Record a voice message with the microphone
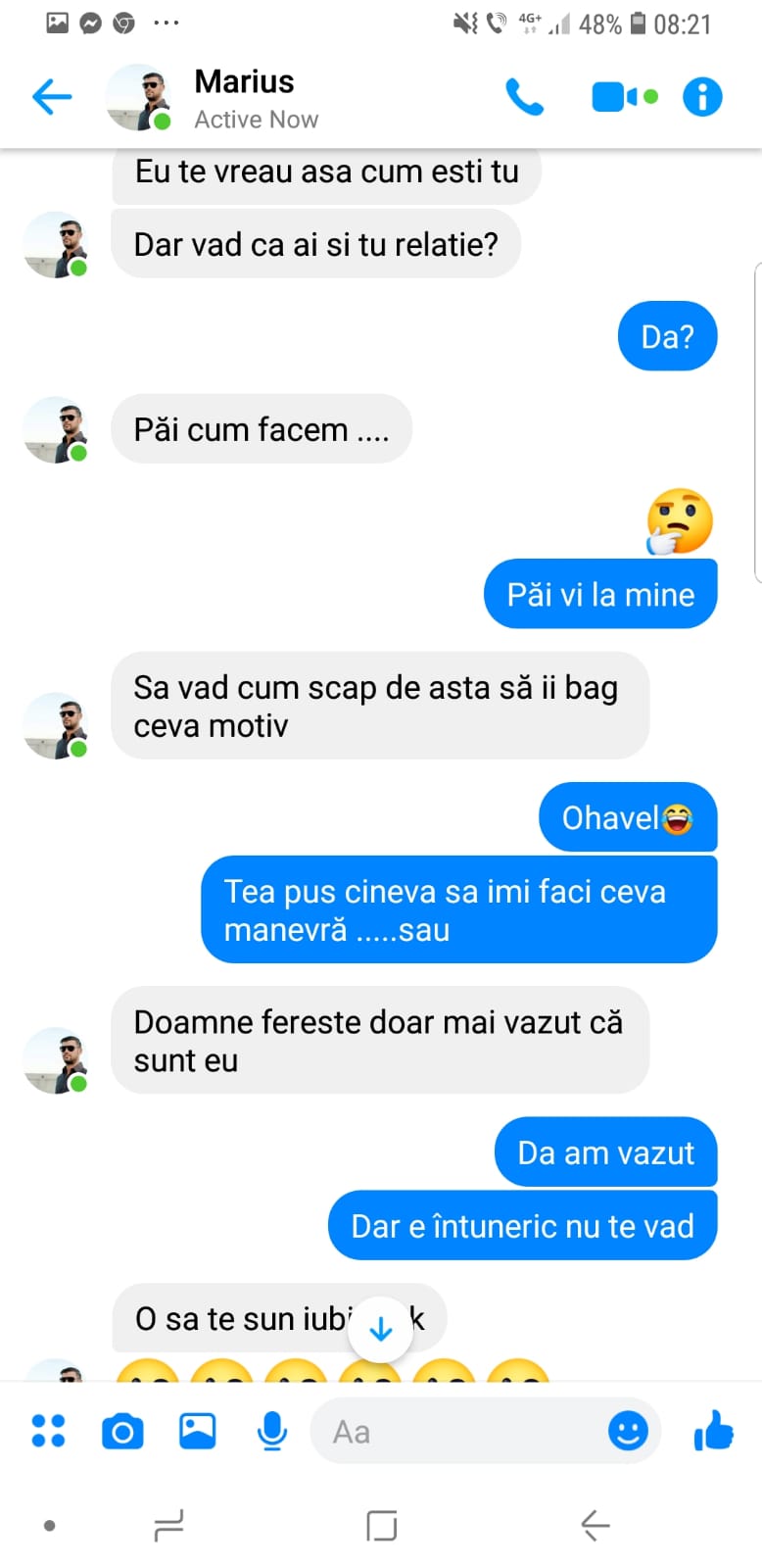762x1568 pixels. (271, 1431)
